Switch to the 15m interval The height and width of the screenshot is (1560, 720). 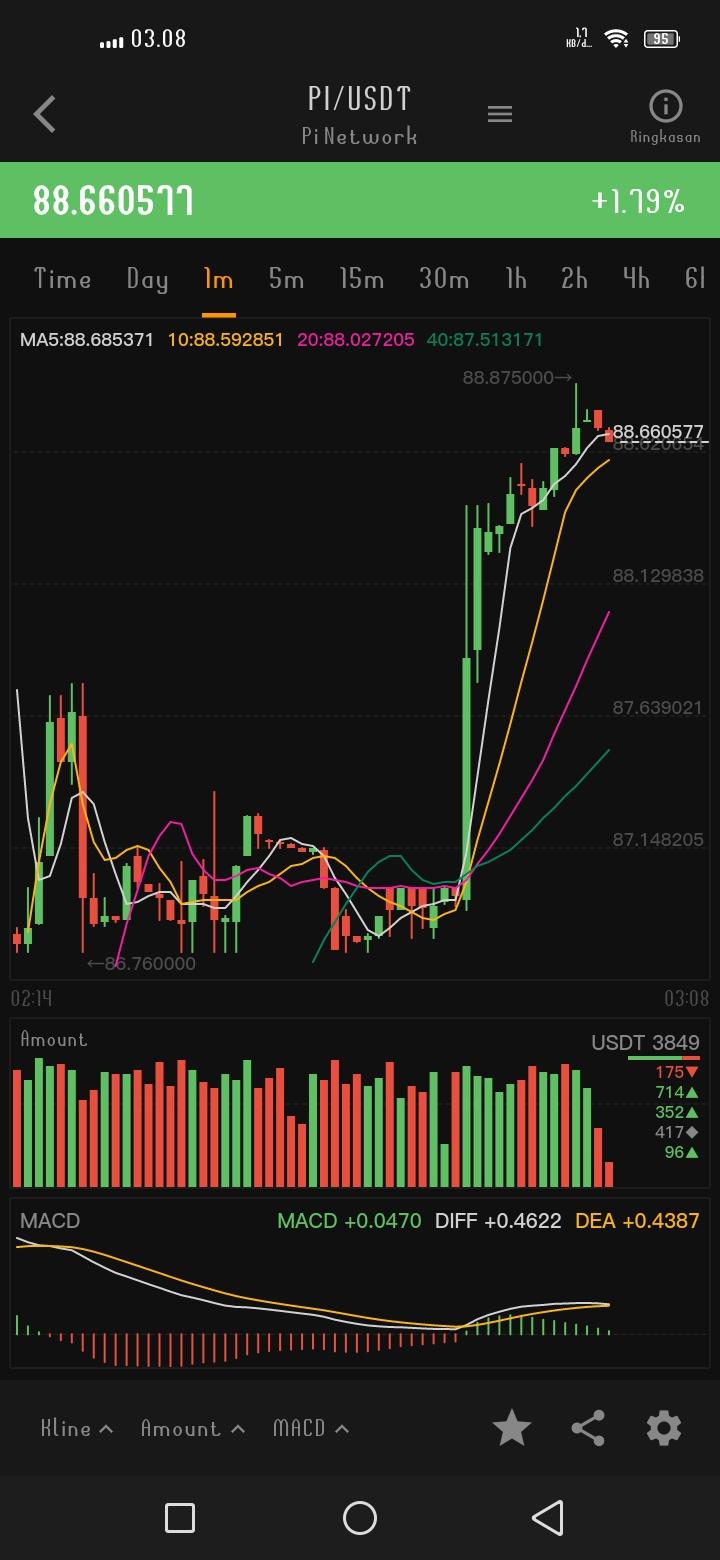(361, 279)
